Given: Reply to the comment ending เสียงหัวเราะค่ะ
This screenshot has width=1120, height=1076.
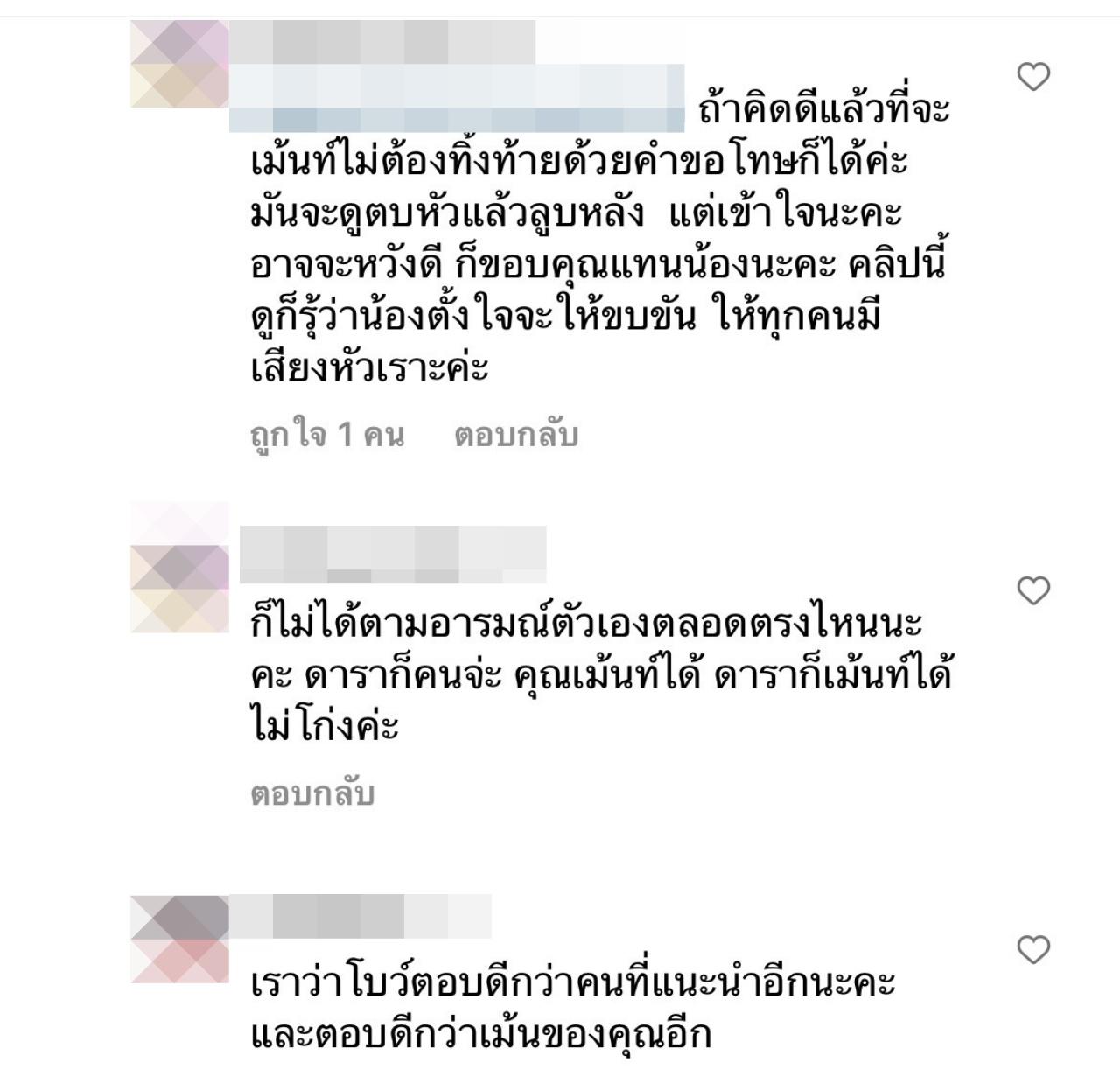Looking at the screenshot, I should [x=515, y=435].
